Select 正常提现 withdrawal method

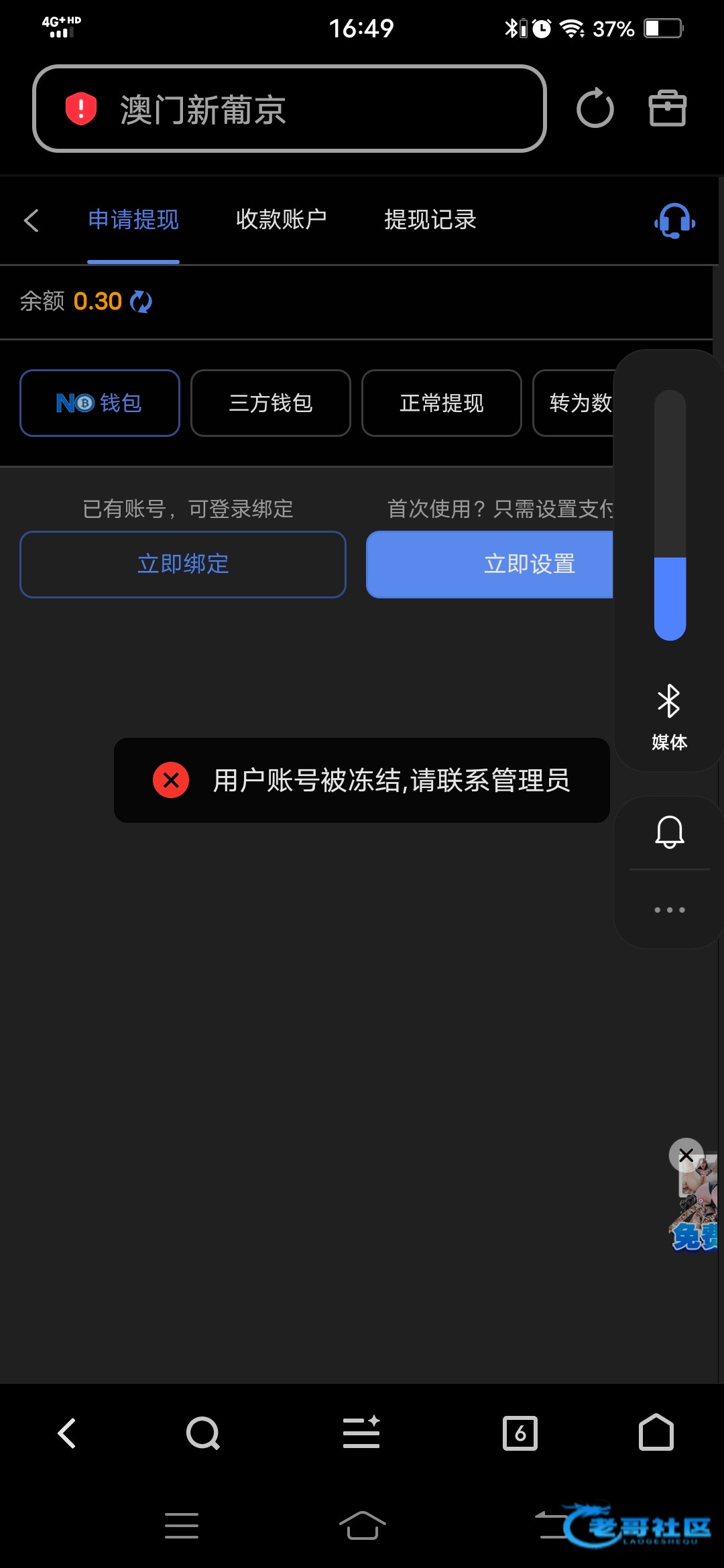tap(442, 403)
